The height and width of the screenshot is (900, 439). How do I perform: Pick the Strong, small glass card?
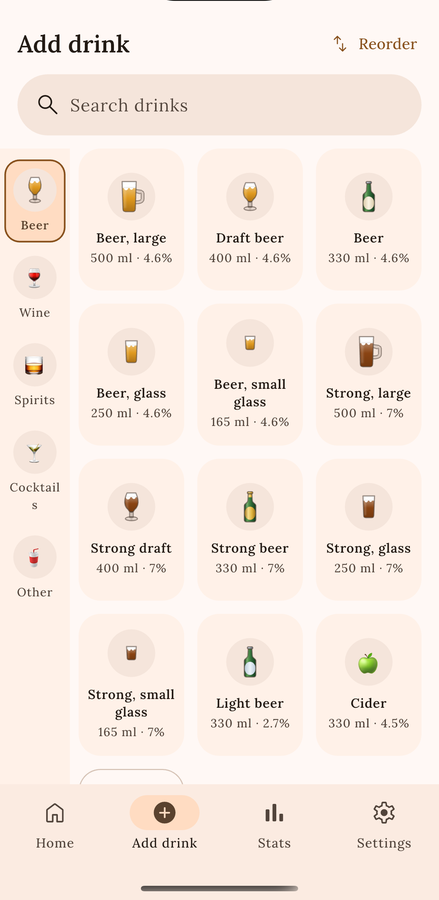(131, 685)
